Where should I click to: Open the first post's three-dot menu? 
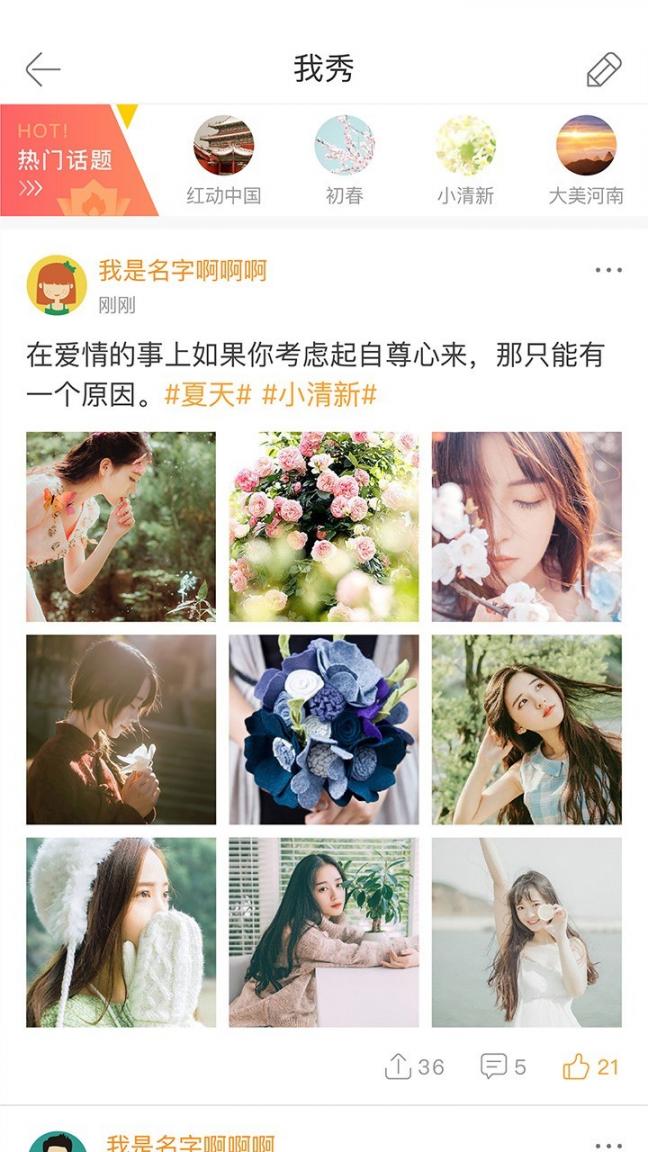point(608,271)
